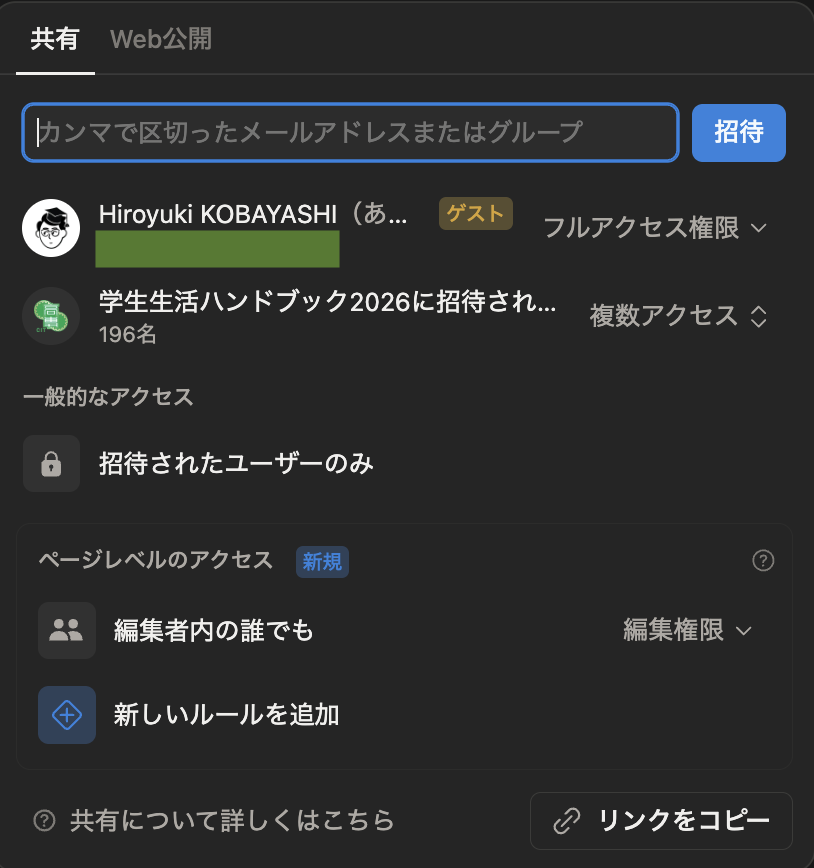
Task: Focus the email or group input field
Action: pyautogui.click(x=350, y=132)
